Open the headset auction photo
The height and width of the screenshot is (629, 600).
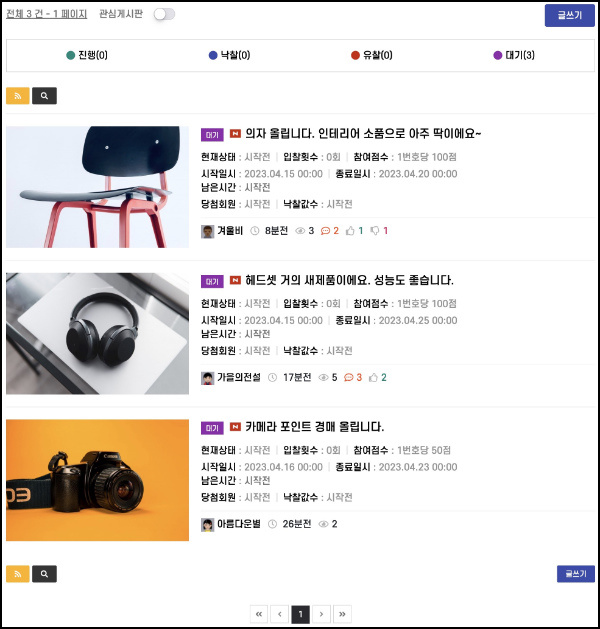(x=97, y=333)
